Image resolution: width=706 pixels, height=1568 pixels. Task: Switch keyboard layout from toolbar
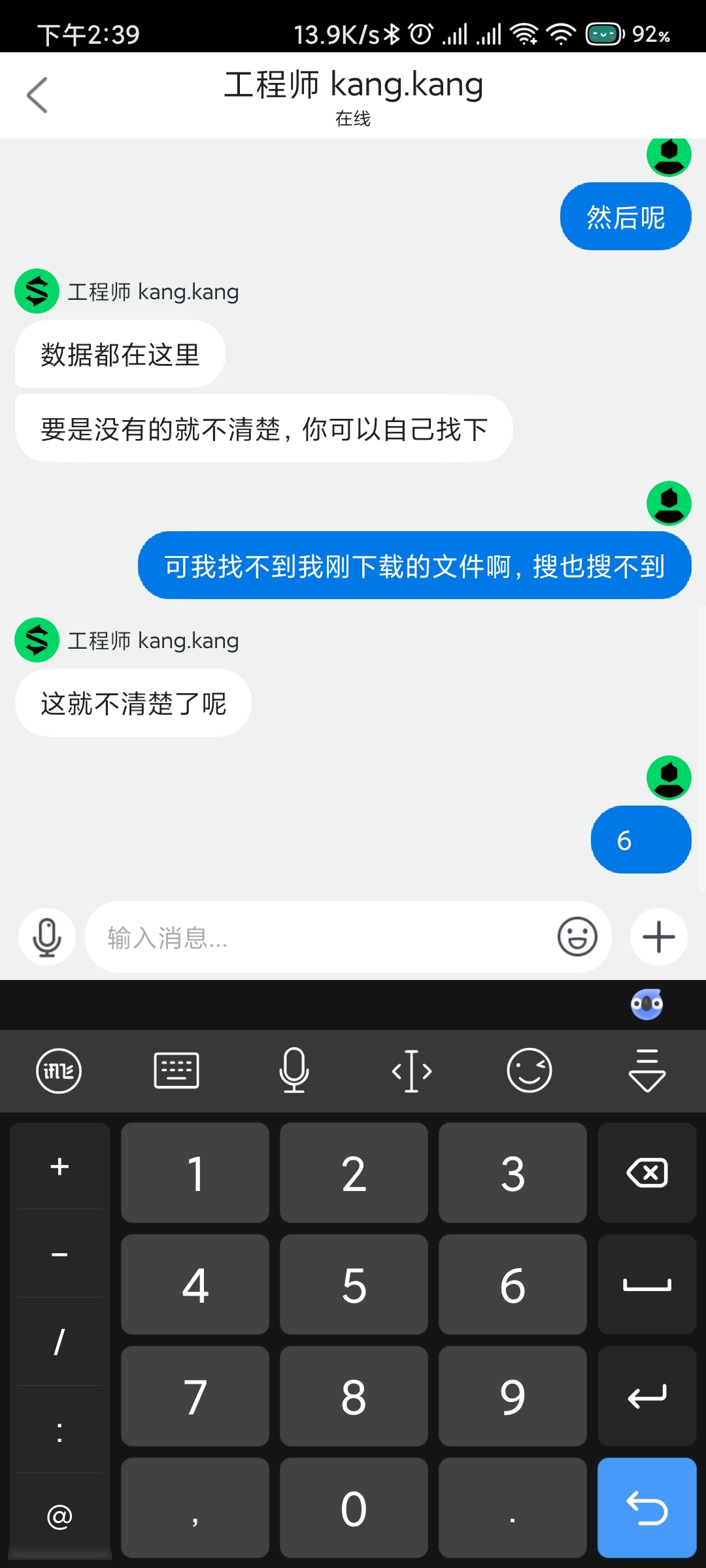tap(176, 1071)
